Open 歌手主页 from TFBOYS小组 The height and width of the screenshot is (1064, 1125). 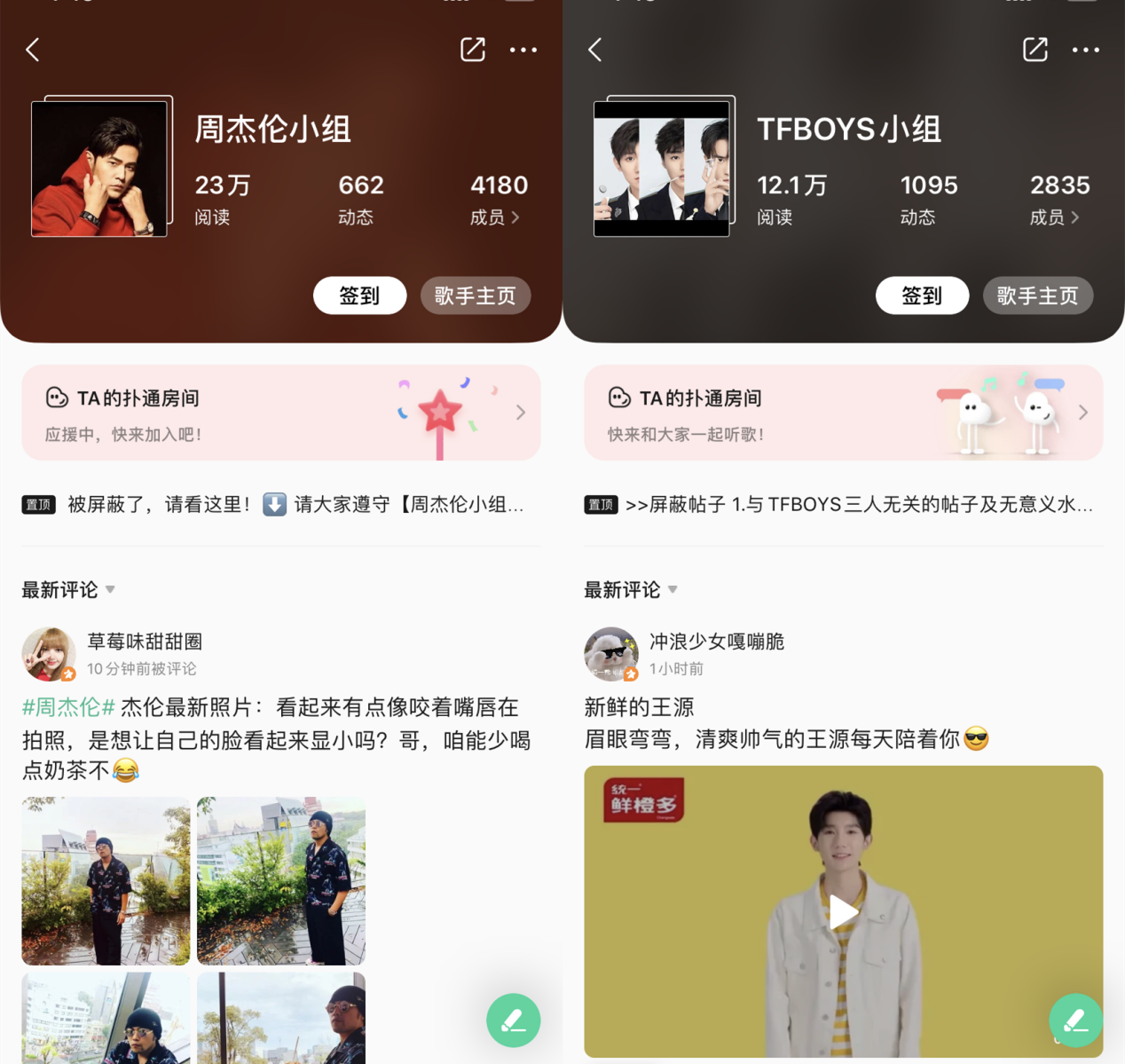[x=1037, y=296]
